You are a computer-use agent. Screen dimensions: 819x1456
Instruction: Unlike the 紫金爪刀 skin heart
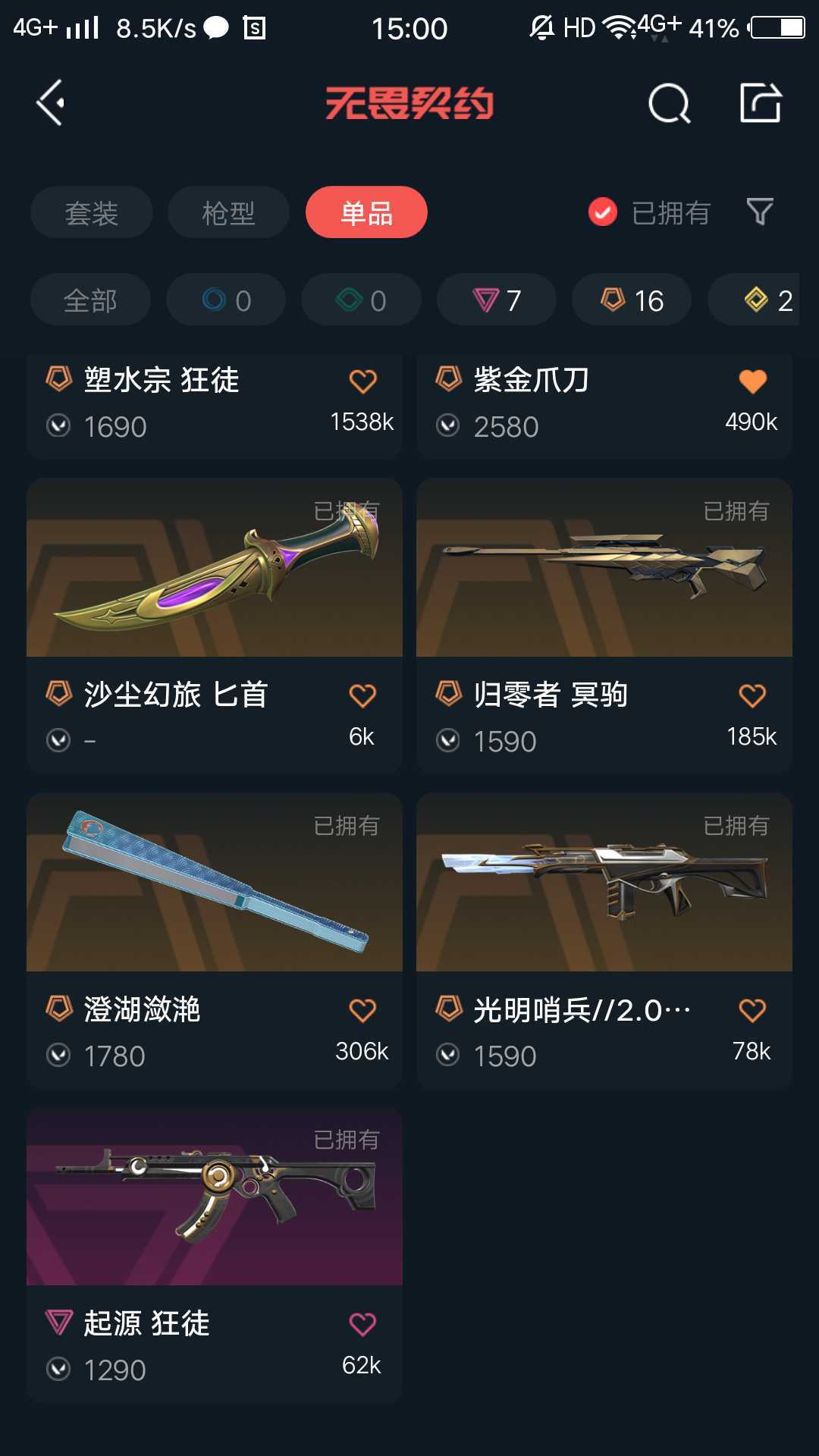point(752,381)
